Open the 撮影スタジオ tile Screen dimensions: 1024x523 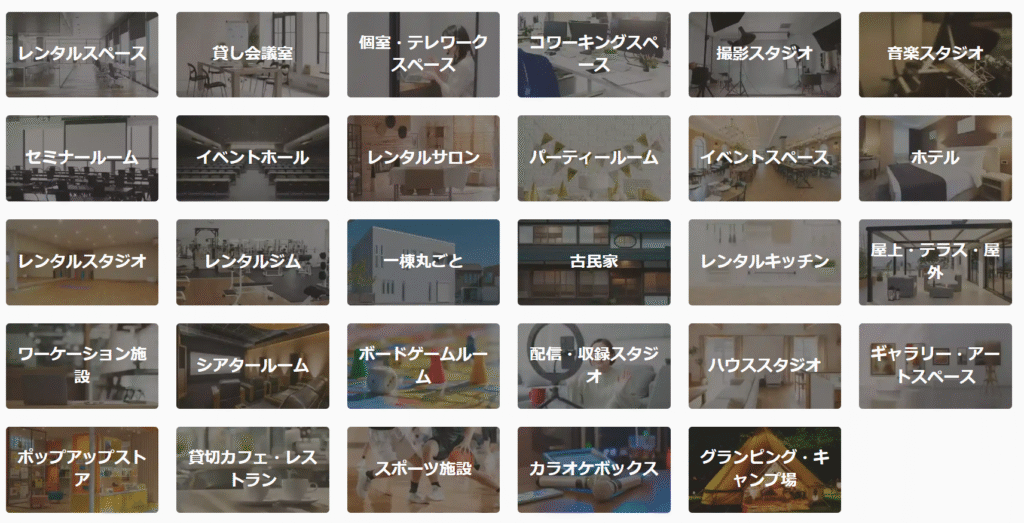coord(765,54)
